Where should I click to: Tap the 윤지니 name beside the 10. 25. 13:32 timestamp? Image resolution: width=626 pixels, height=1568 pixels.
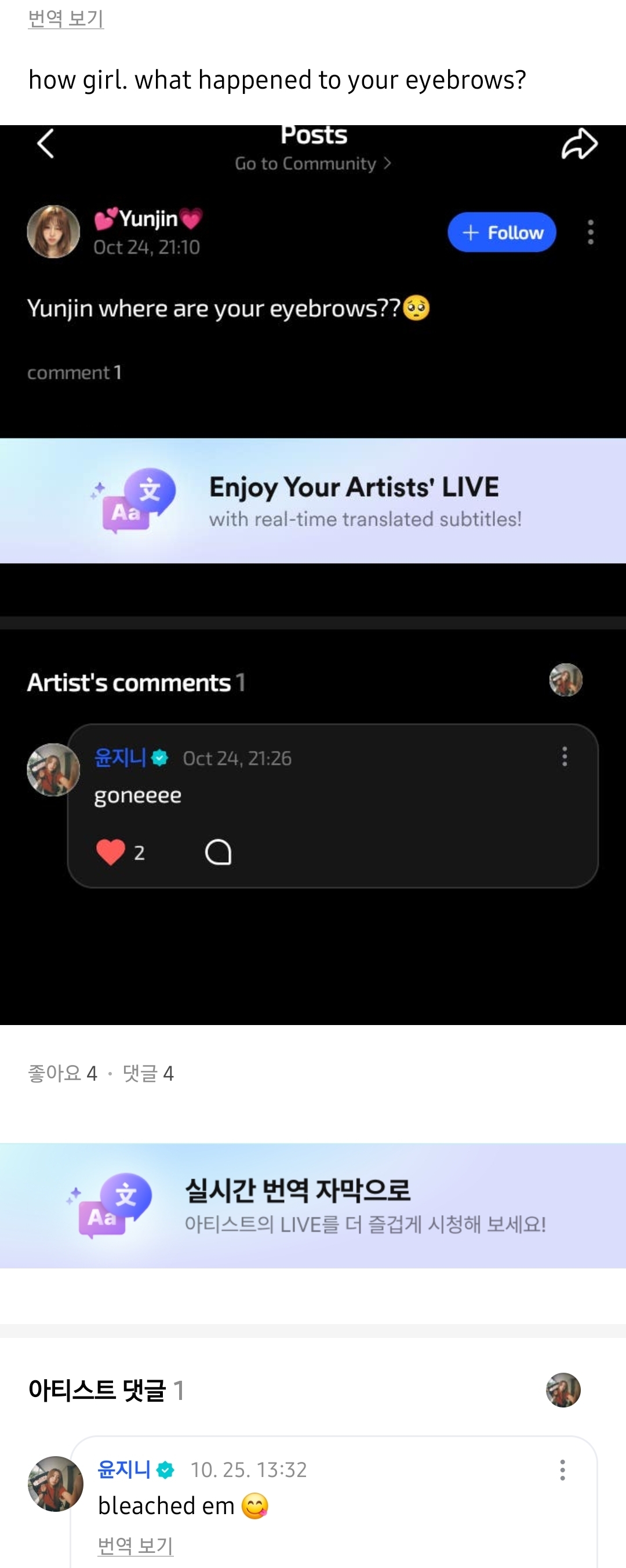(124, 1469)
